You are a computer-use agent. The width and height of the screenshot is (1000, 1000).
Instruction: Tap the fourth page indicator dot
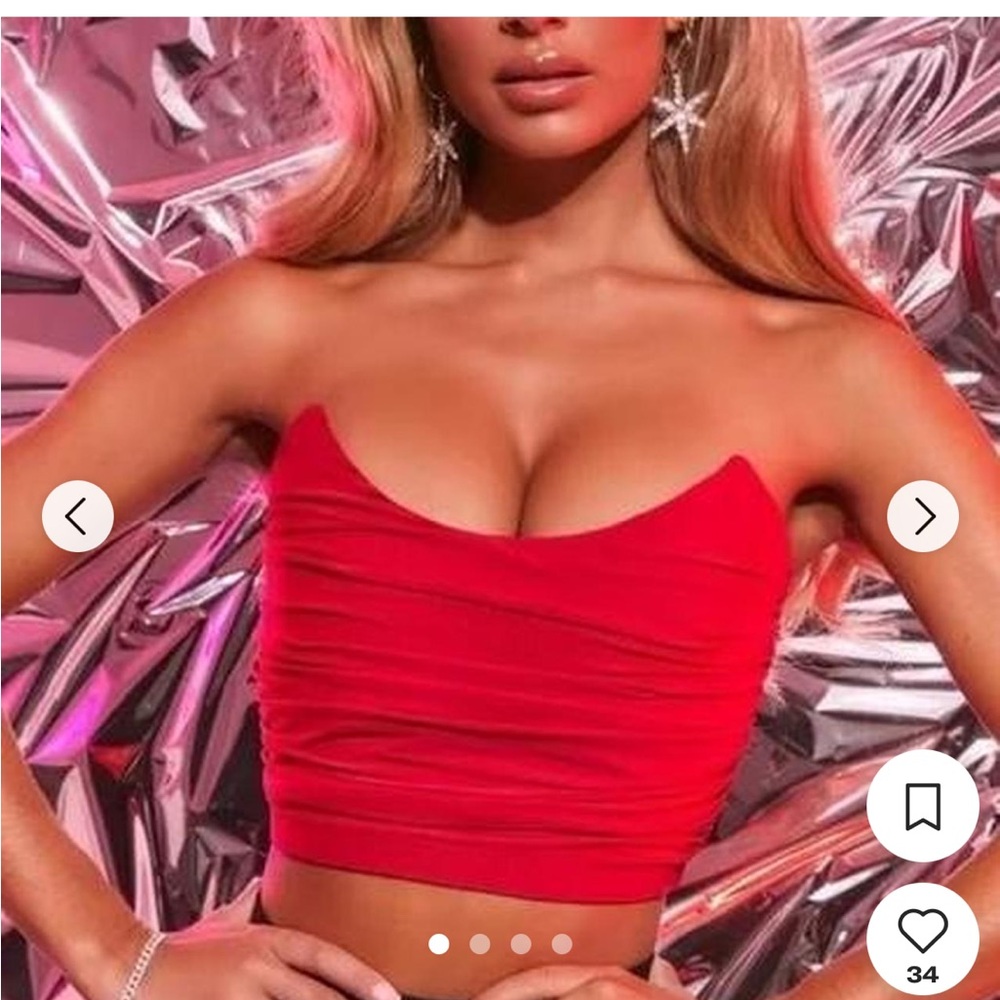click(x=562, y=943)
